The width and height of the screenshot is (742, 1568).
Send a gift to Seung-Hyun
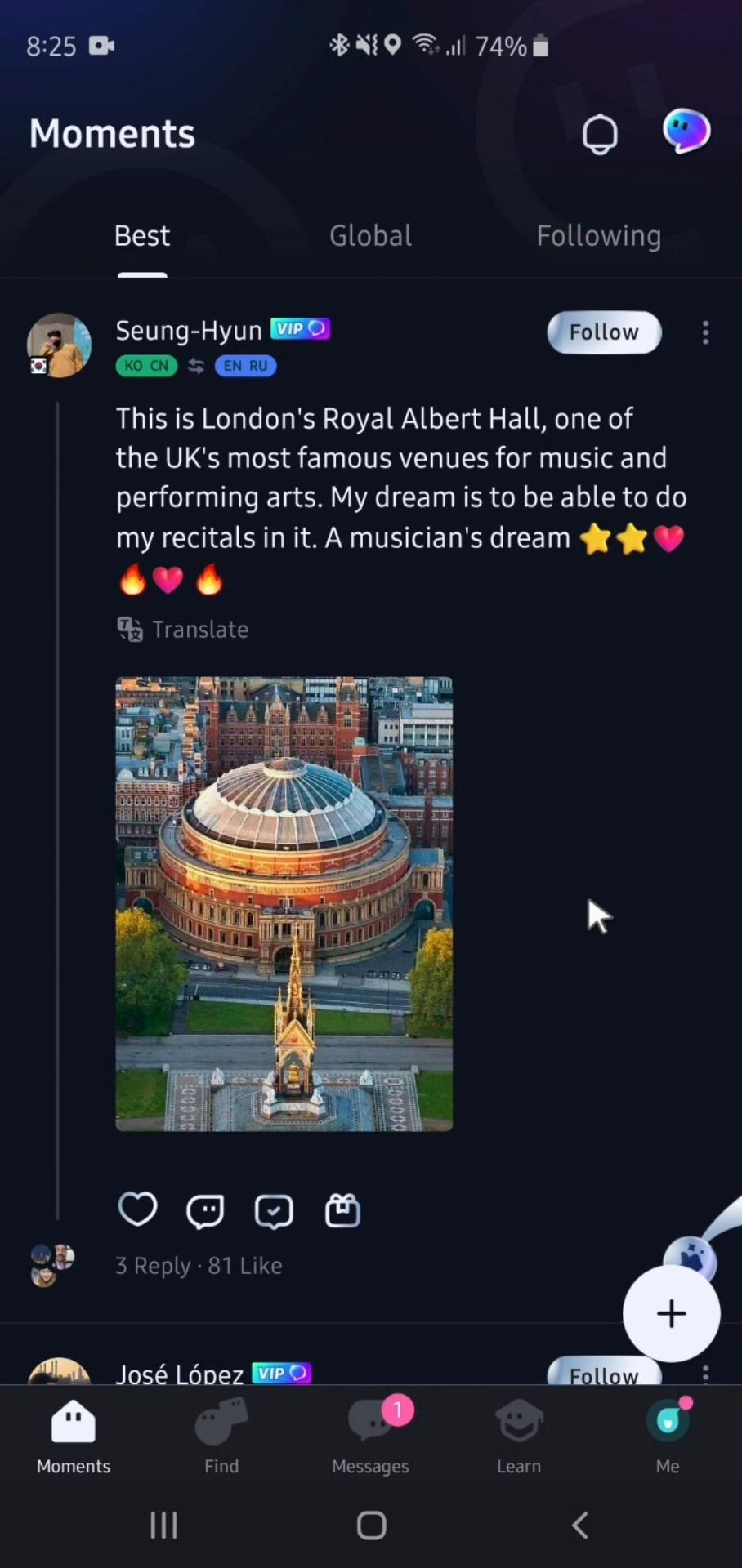point(342,1210)
